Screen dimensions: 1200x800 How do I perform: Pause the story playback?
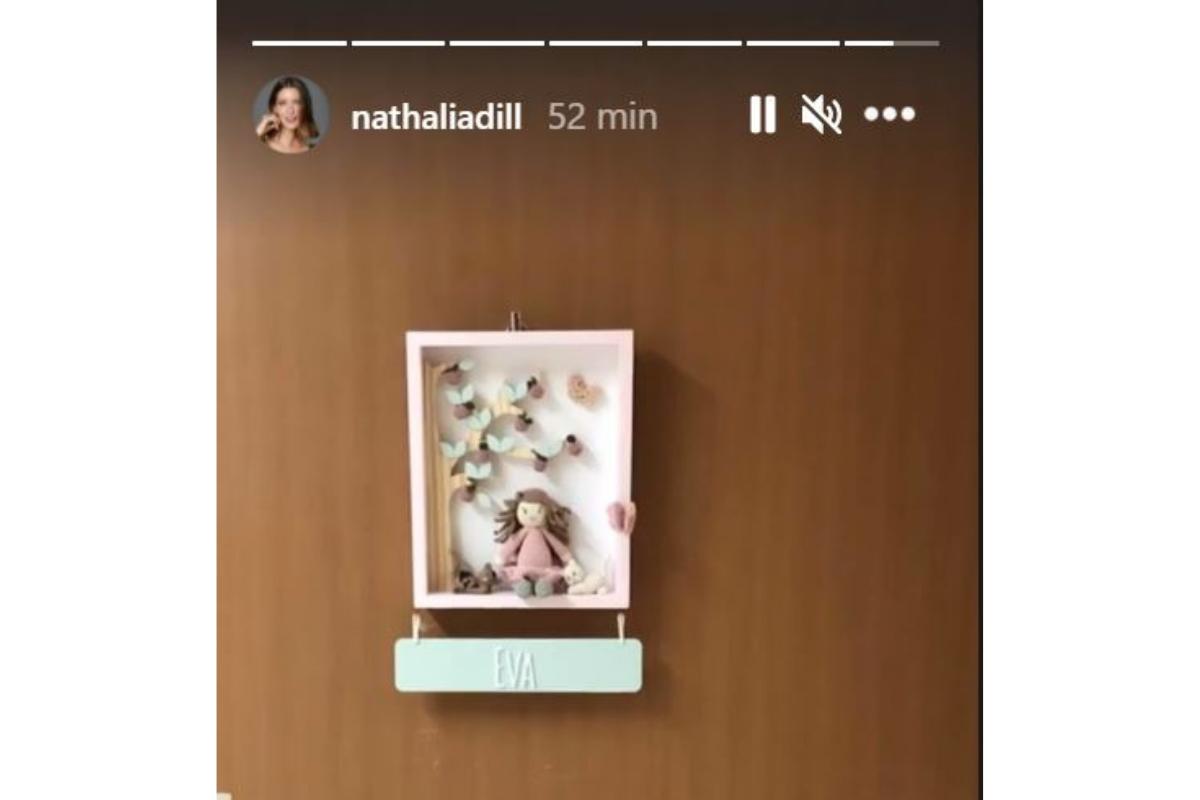click(x=763, y=116)
